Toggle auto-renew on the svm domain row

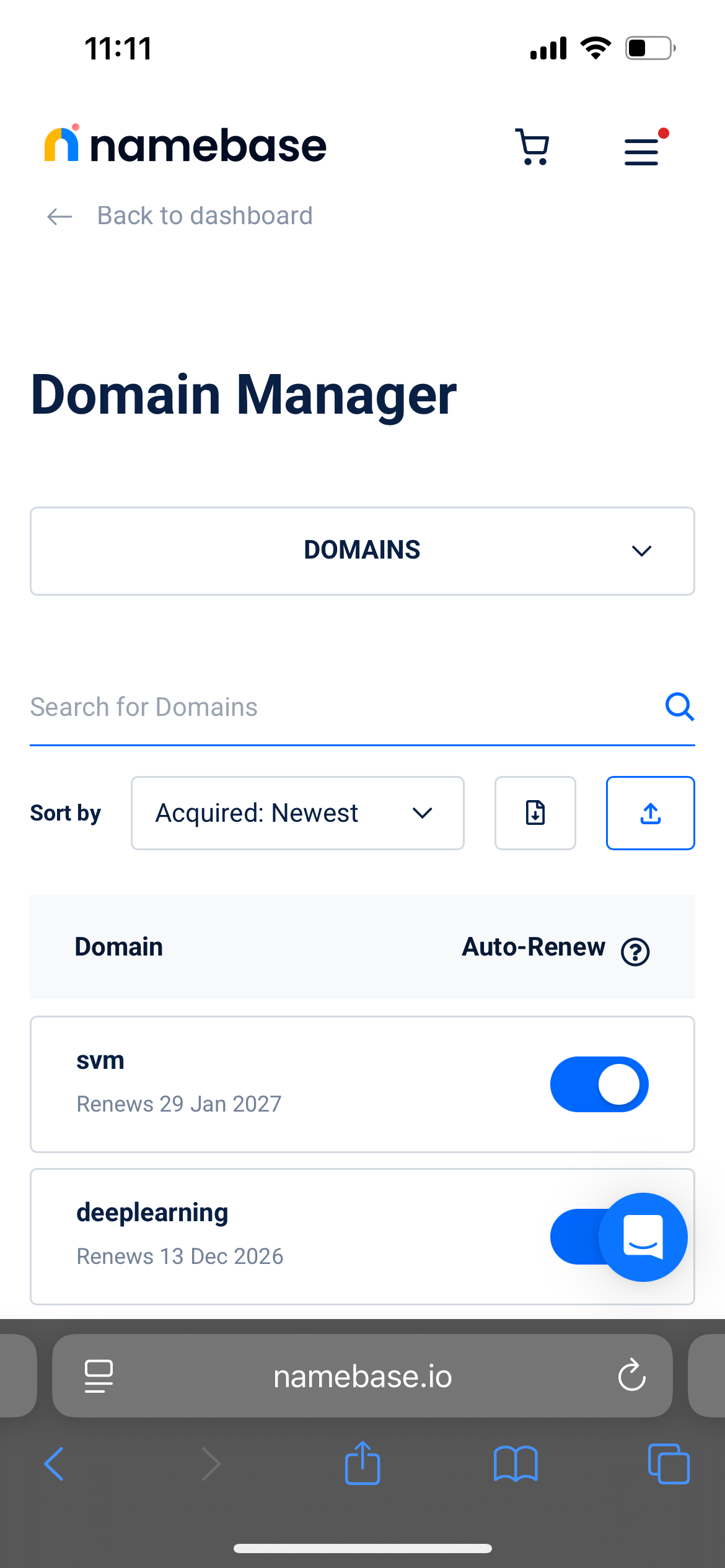[x=599, y=1084]
